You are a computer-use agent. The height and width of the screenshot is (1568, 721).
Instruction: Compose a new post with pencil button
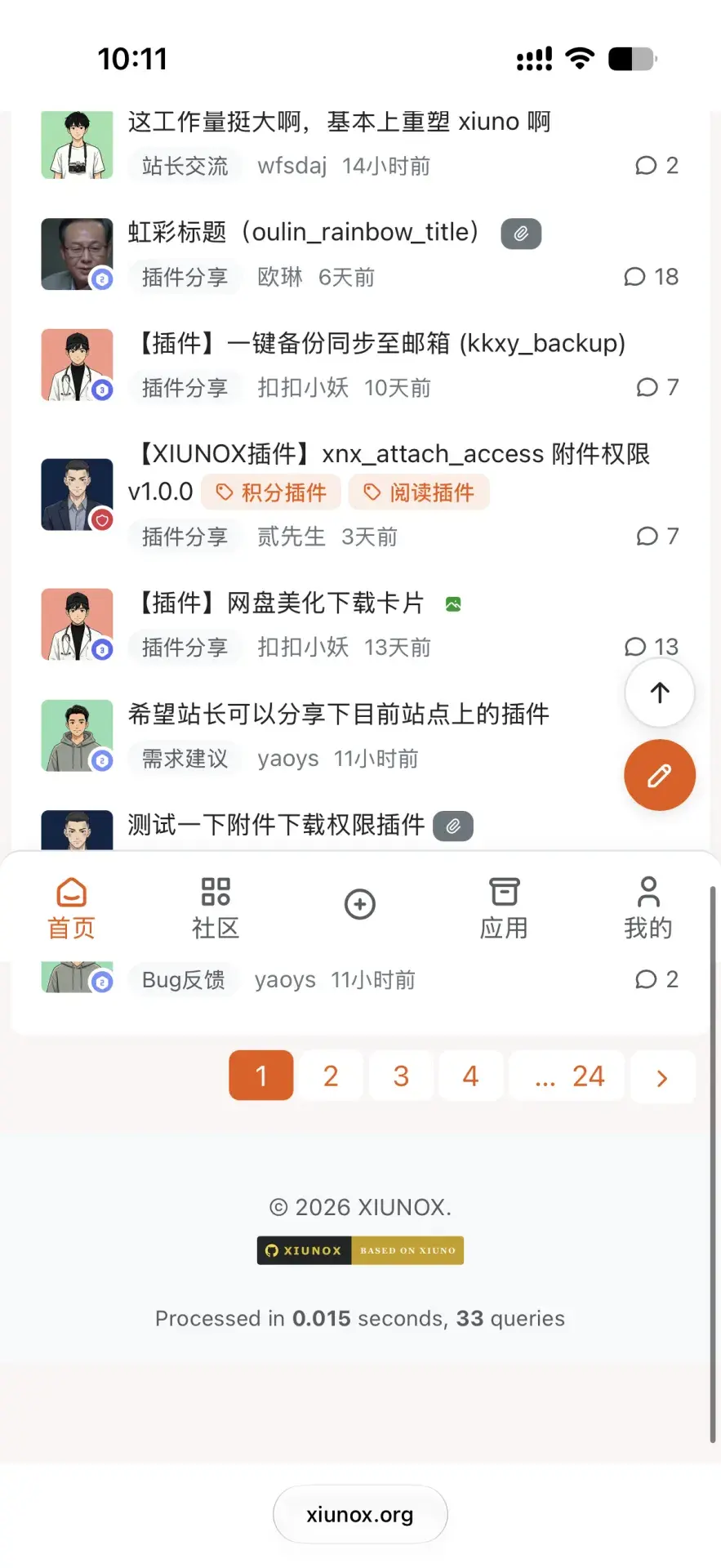point(660,775)
